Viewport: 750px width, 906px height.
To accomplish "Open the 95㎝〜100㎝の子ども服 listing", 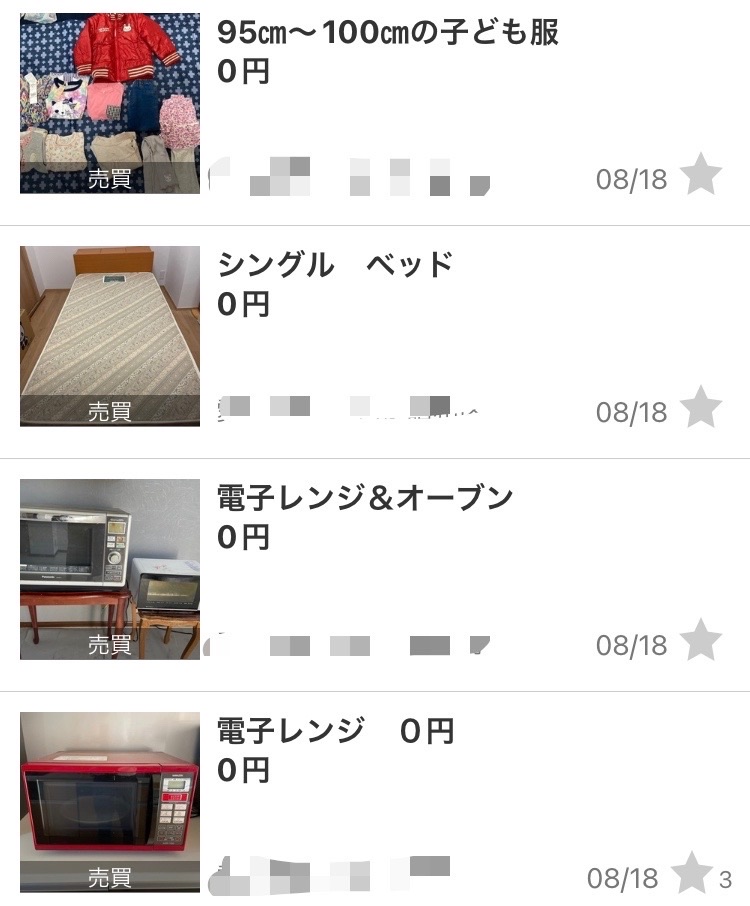I will 388,32.
